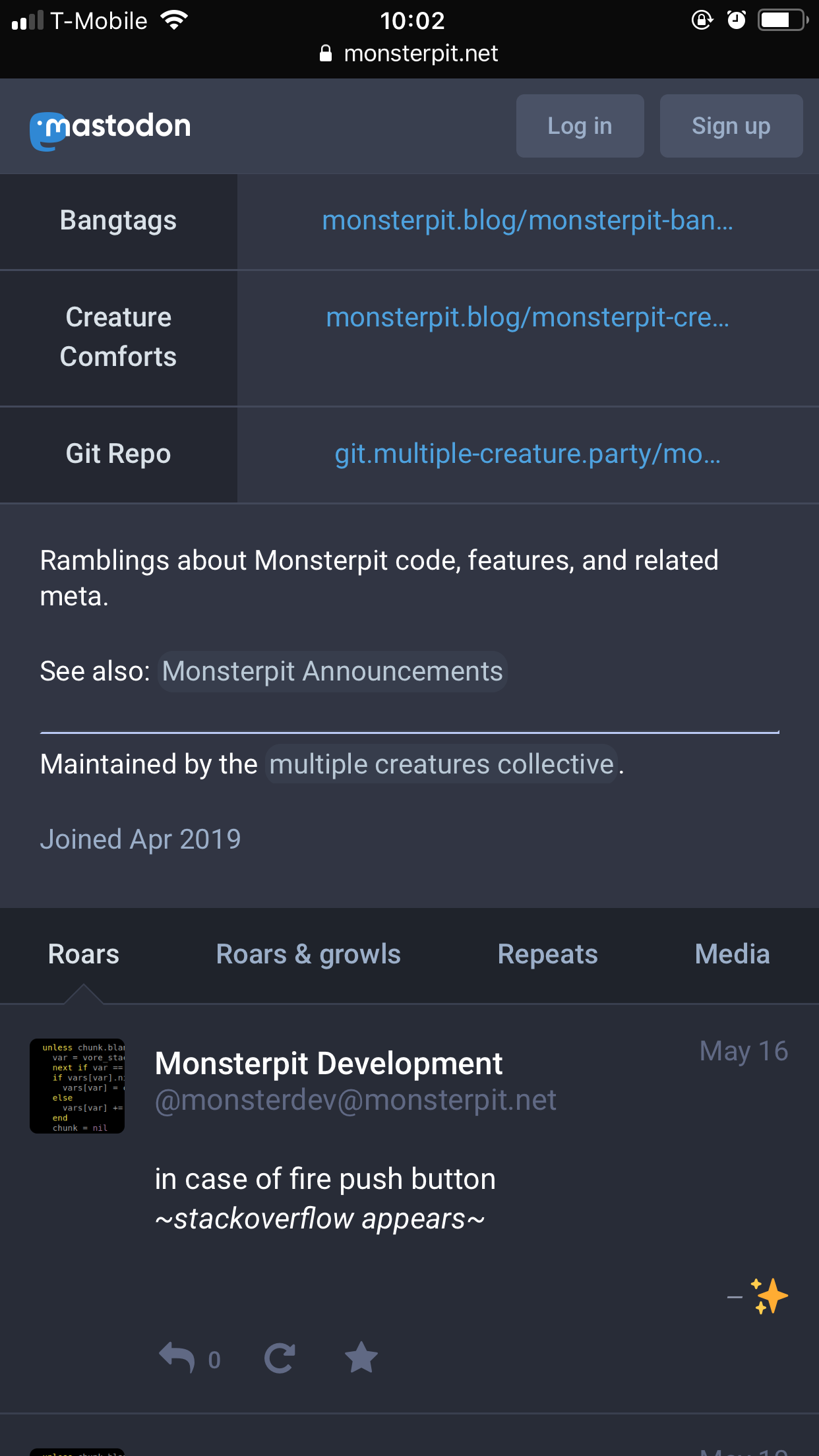Screen dimensions: 819x1456
Task: Tap the monsterpit.net address bar
Action: 409,53
